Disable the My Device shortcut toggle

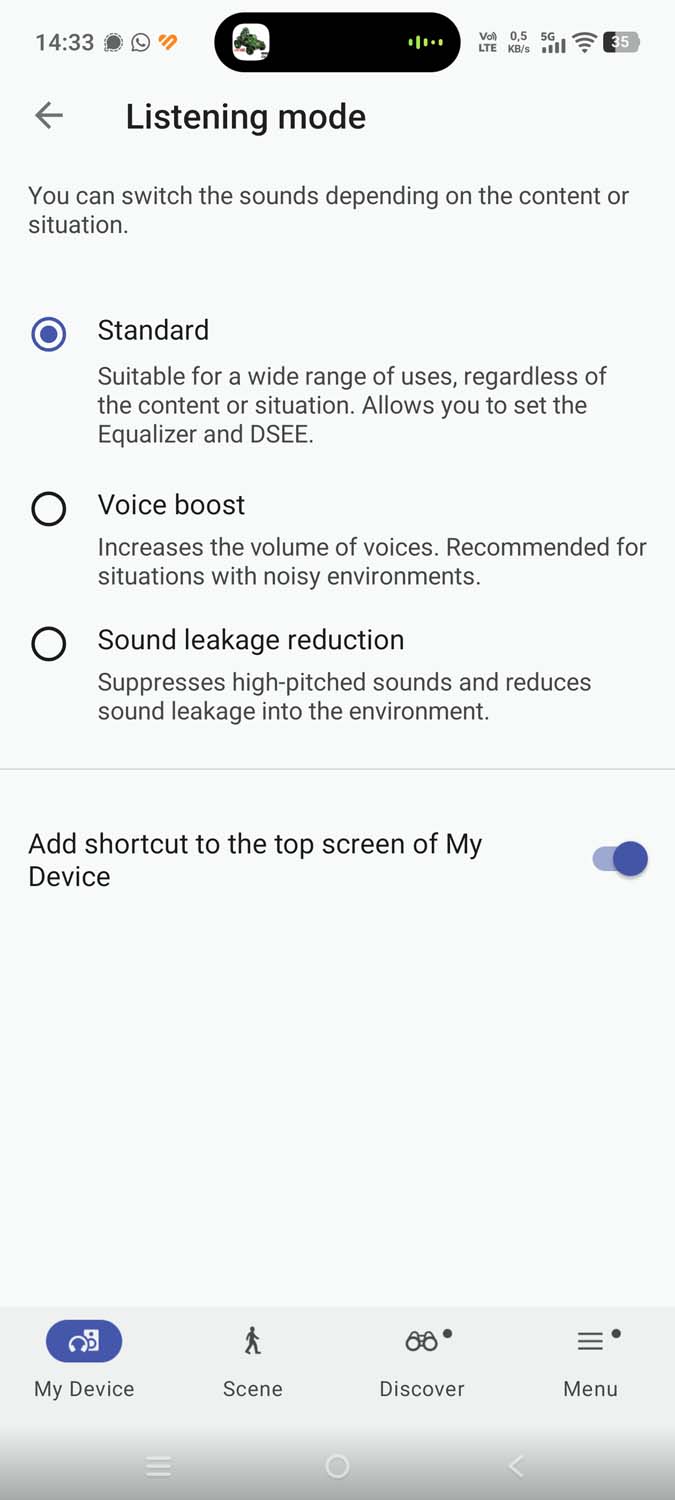click(620, 859)
